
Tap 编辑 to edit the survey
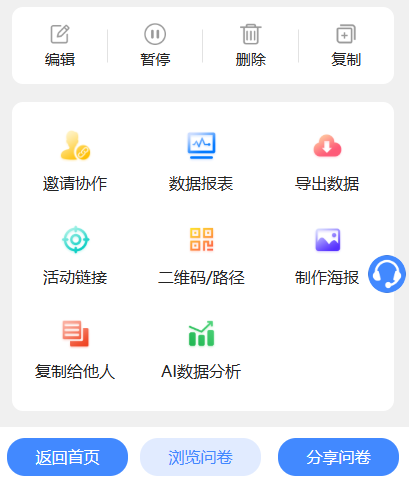coord(60,46)
